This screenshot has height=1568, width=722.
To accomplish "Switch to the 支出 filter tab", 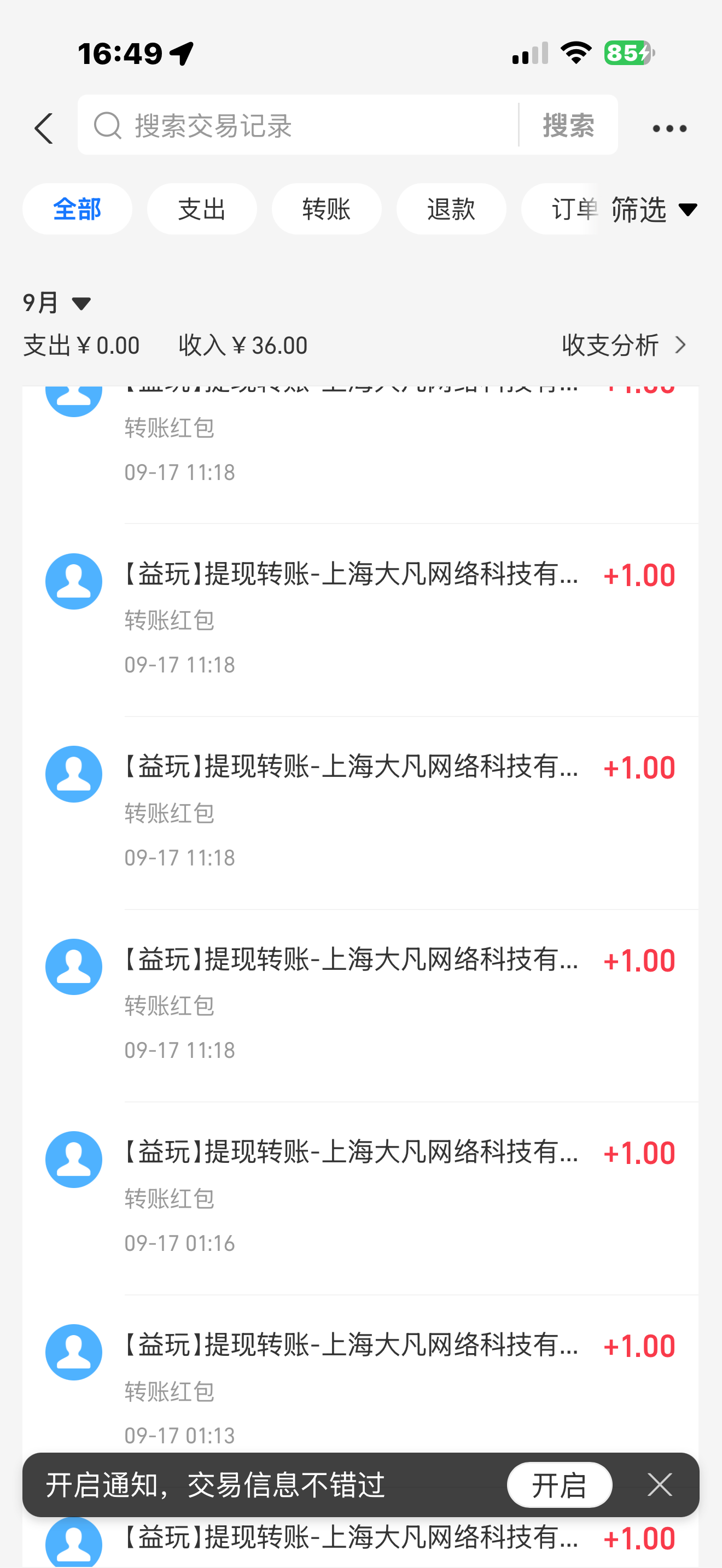I will pos(201,209).
